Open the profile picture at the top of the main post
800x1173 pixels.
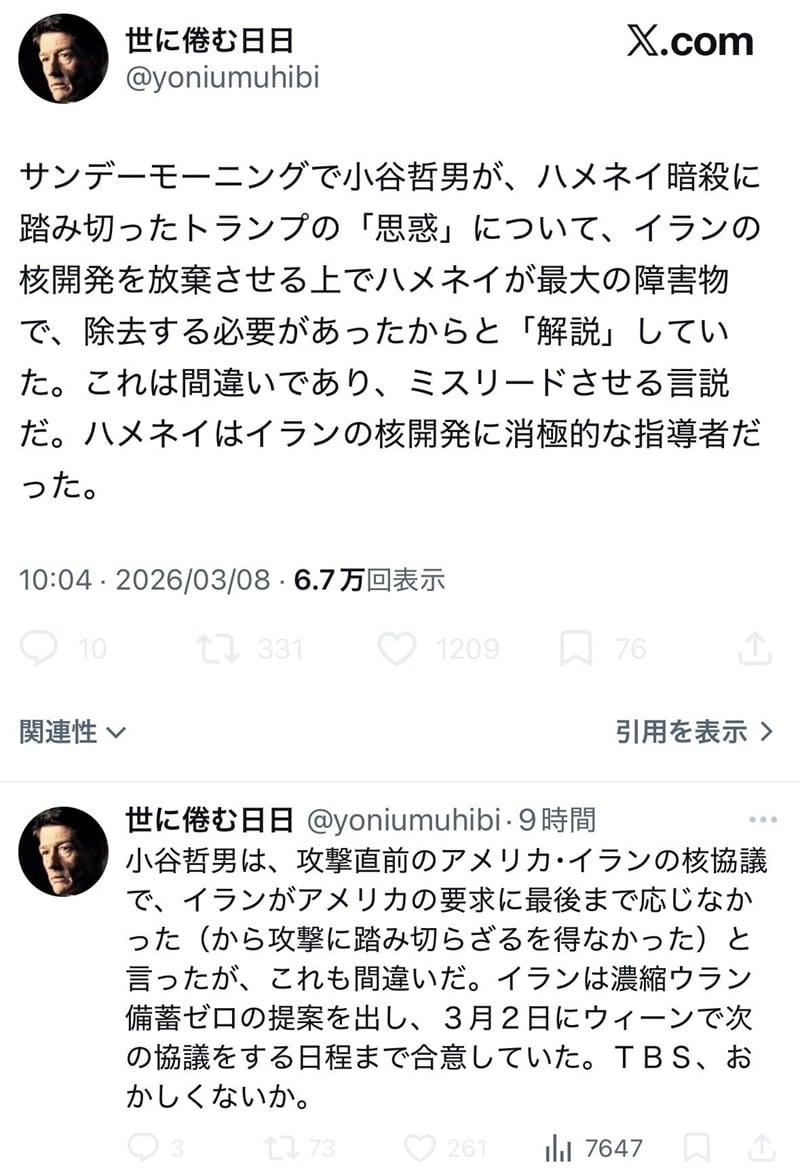(63, 59)
